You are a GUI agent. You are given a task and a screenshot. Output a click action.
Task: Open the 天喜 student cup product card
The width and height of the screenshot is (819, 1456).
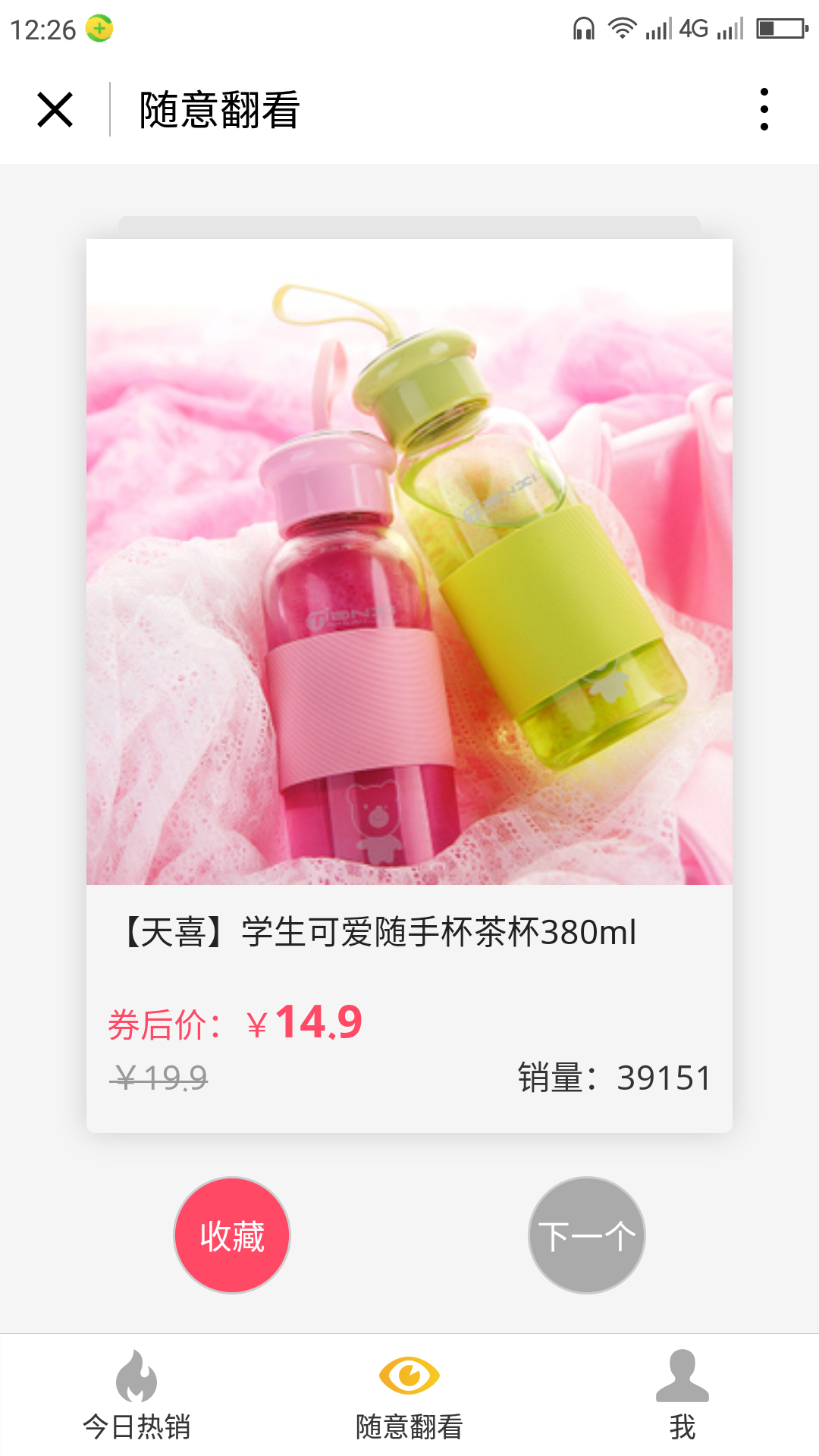[409, 686]
